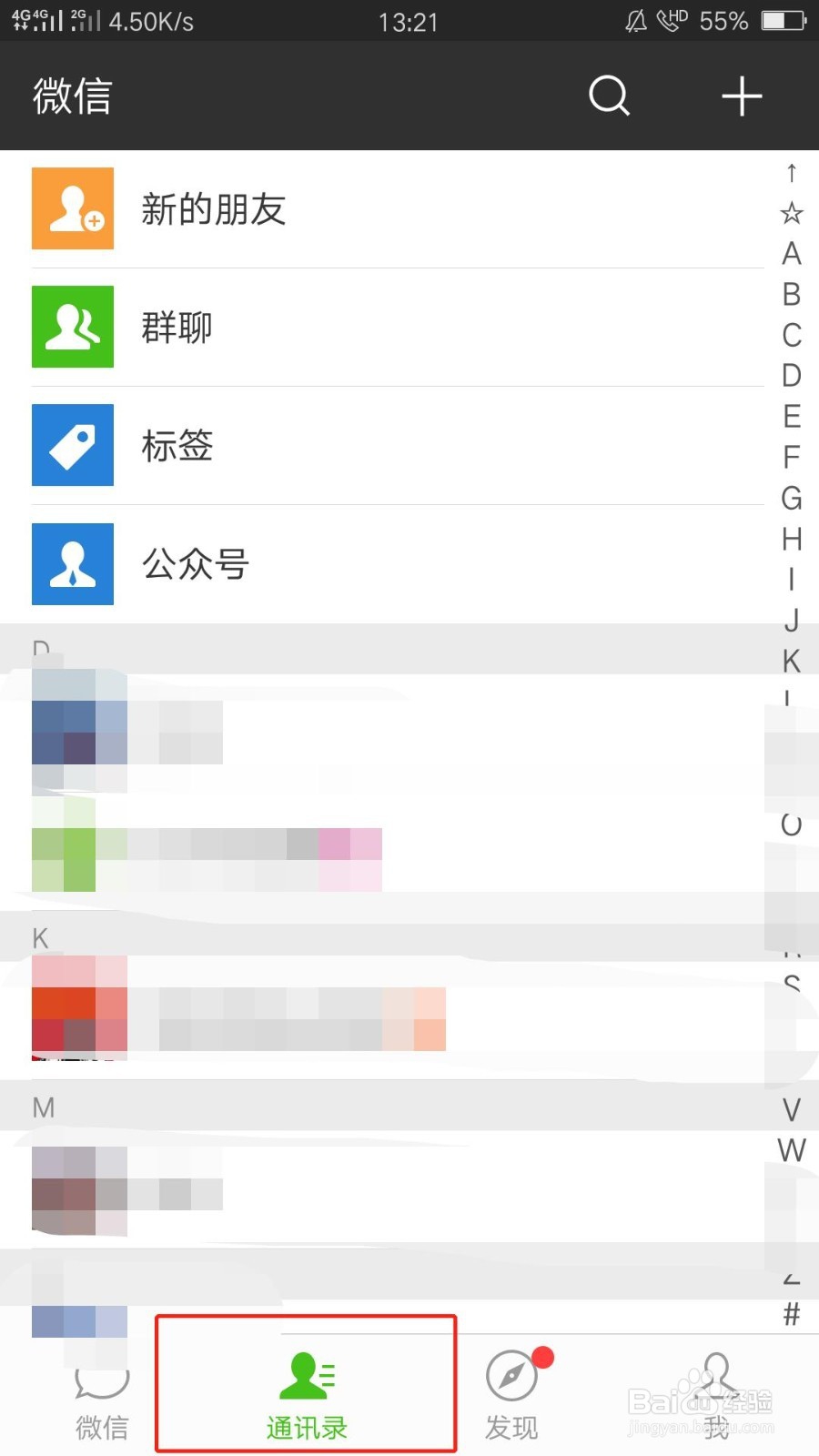Switch to the 微信 chats tab

tap(100, 1392)
